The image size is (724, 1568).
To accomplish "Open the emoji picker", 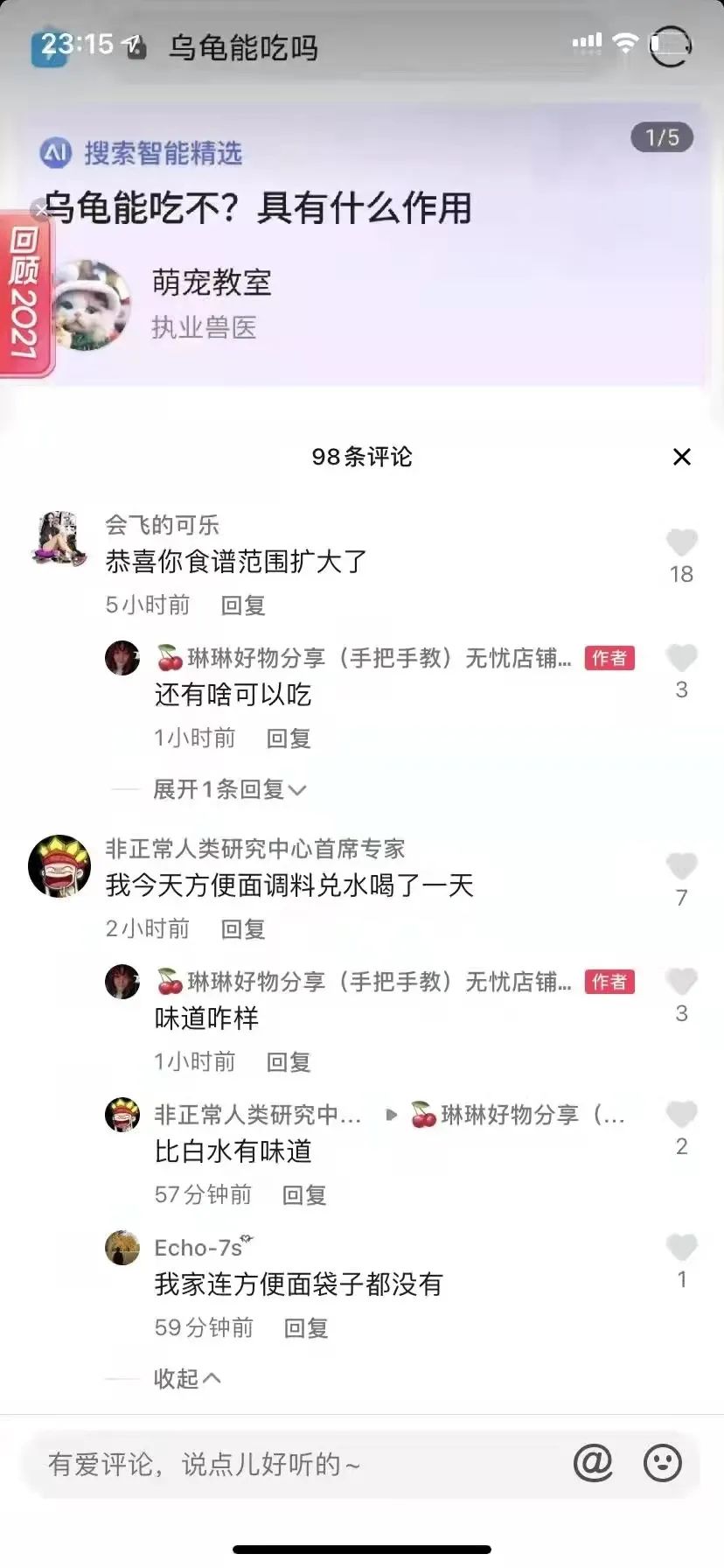I will click(x=662, y=1463).
